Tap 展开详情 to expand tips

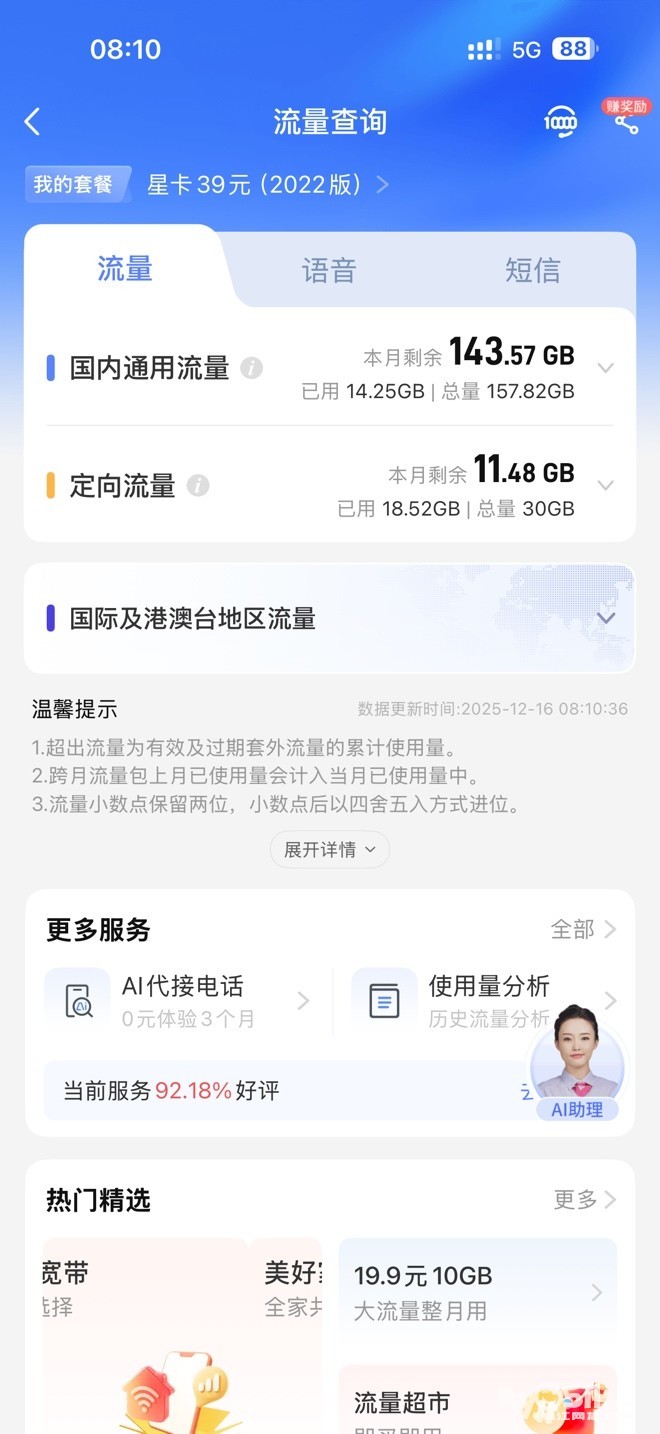pos(329,849)
